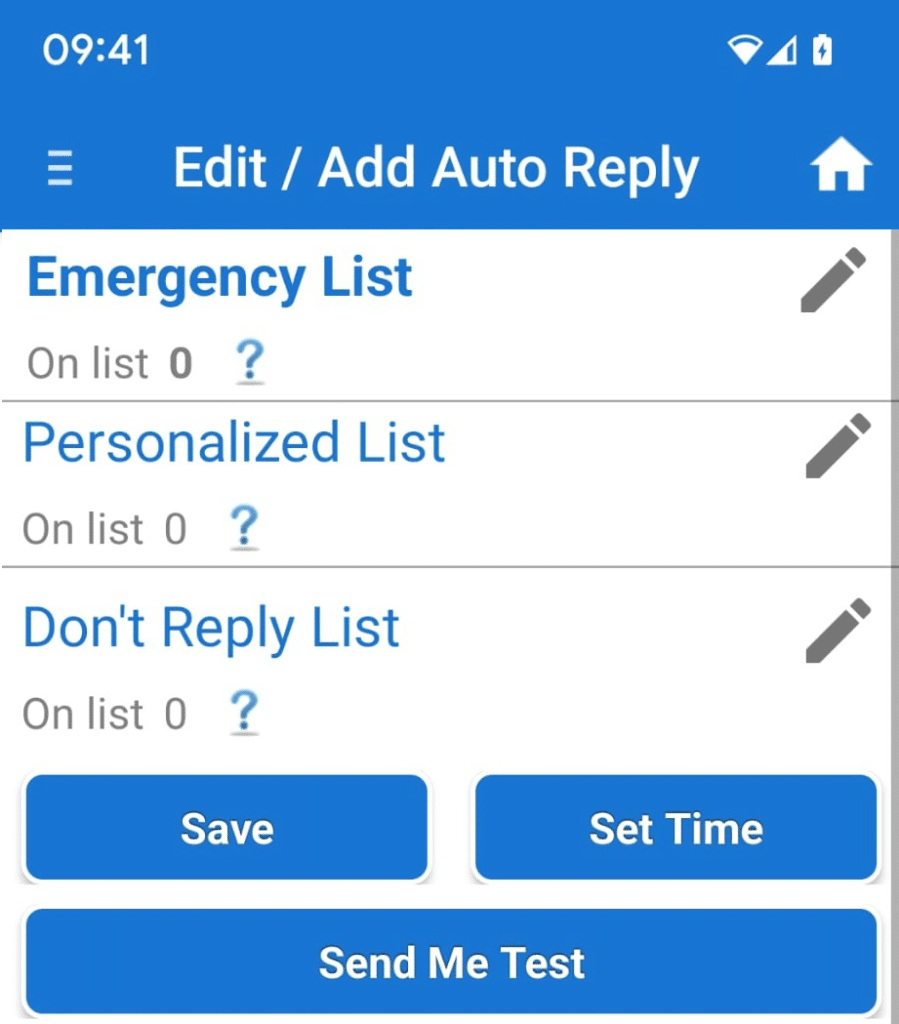
Task: Open the navigation hamburger menu
Action: [60, 168]
